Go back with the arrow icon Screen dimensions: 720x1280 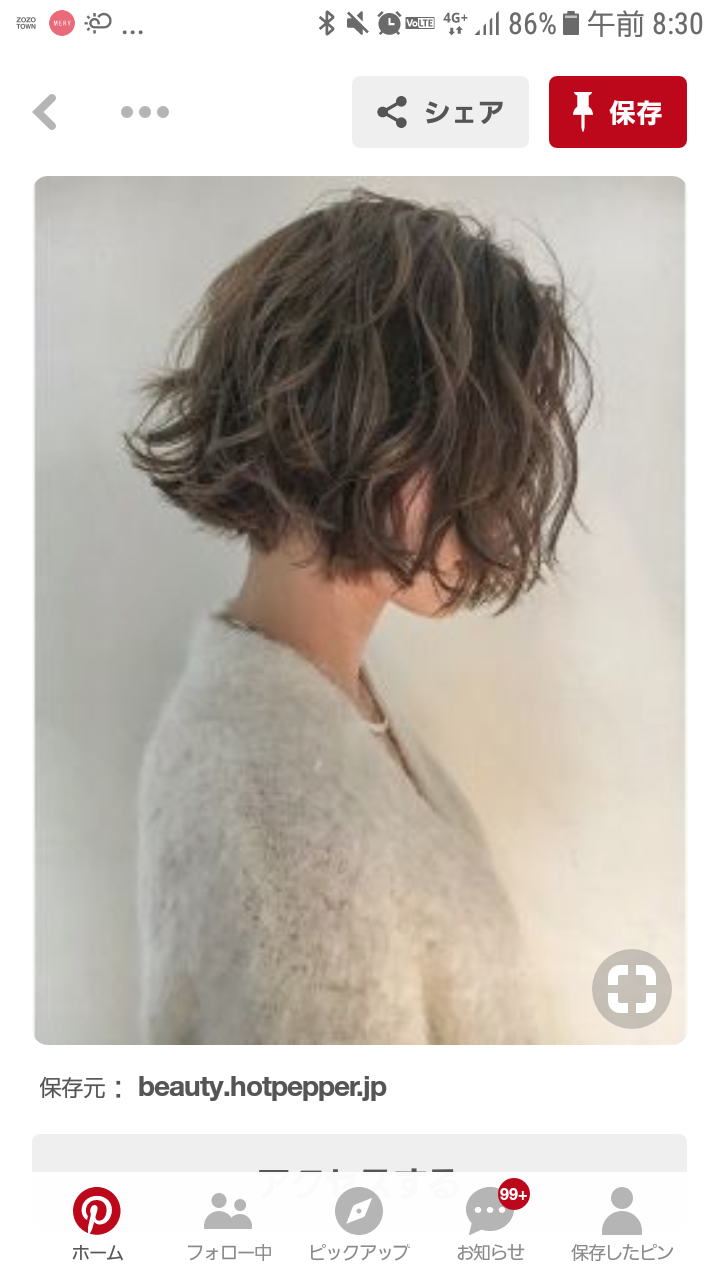point(45,112)
